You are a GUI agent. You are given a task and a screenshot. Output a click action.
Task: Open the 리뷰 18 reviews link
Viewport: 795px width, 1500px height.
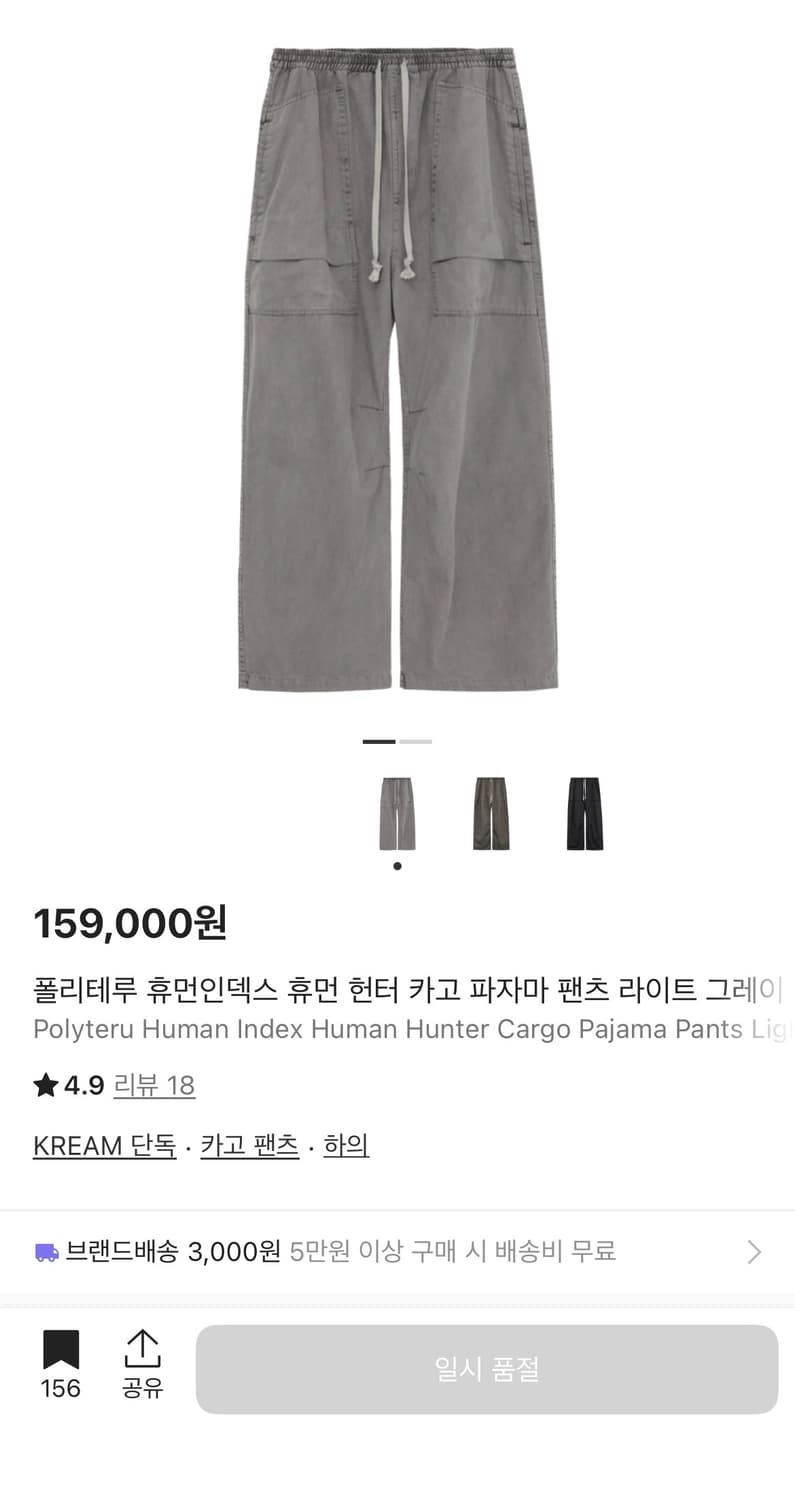coord(155,1085)
